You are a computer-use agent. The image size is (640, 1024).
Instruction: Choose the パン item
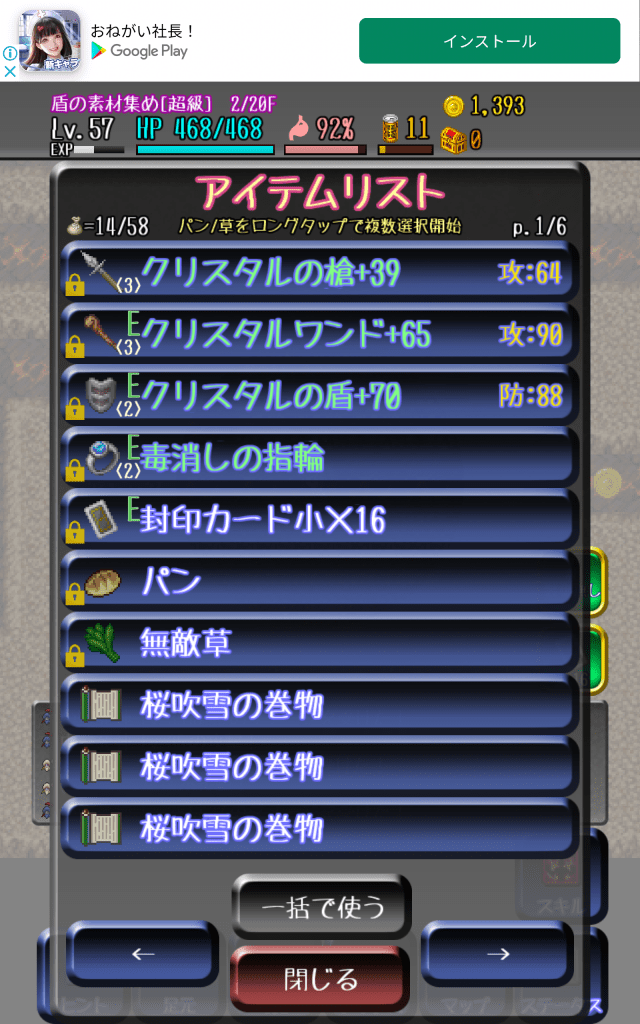(320, 582)
